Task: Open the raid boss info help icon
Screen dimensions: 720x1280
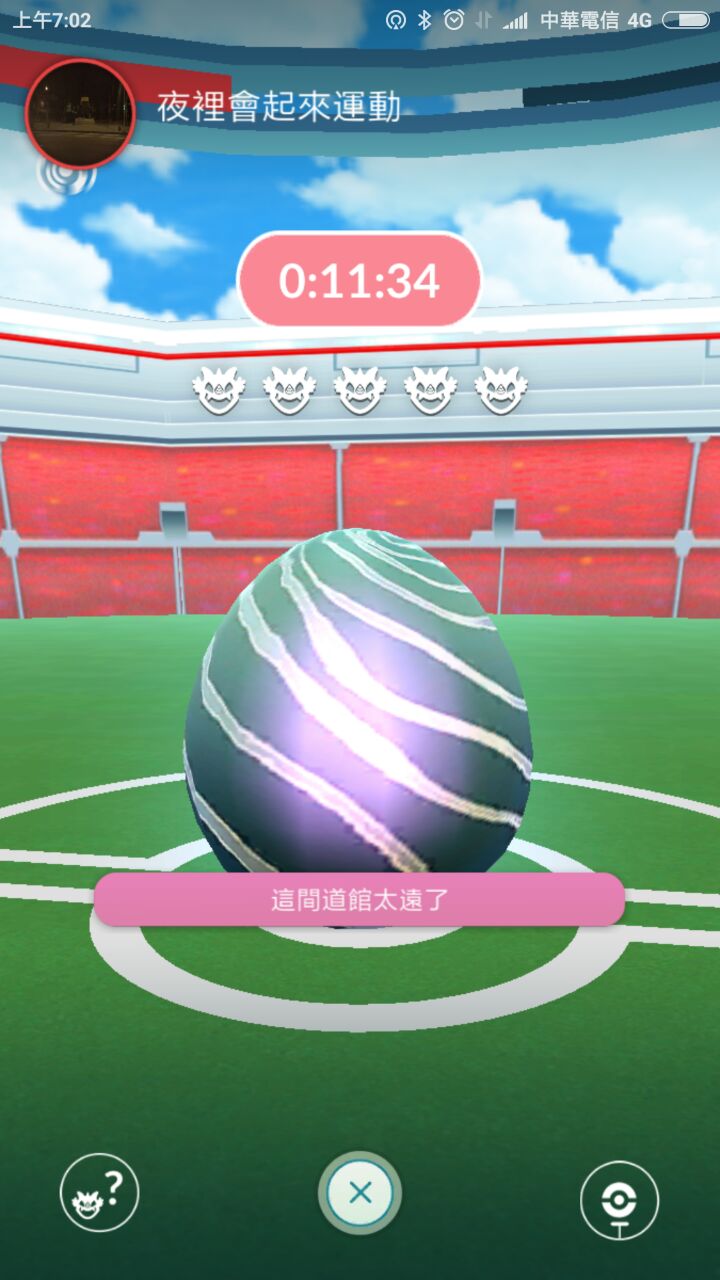Action: click(99, 1192)
